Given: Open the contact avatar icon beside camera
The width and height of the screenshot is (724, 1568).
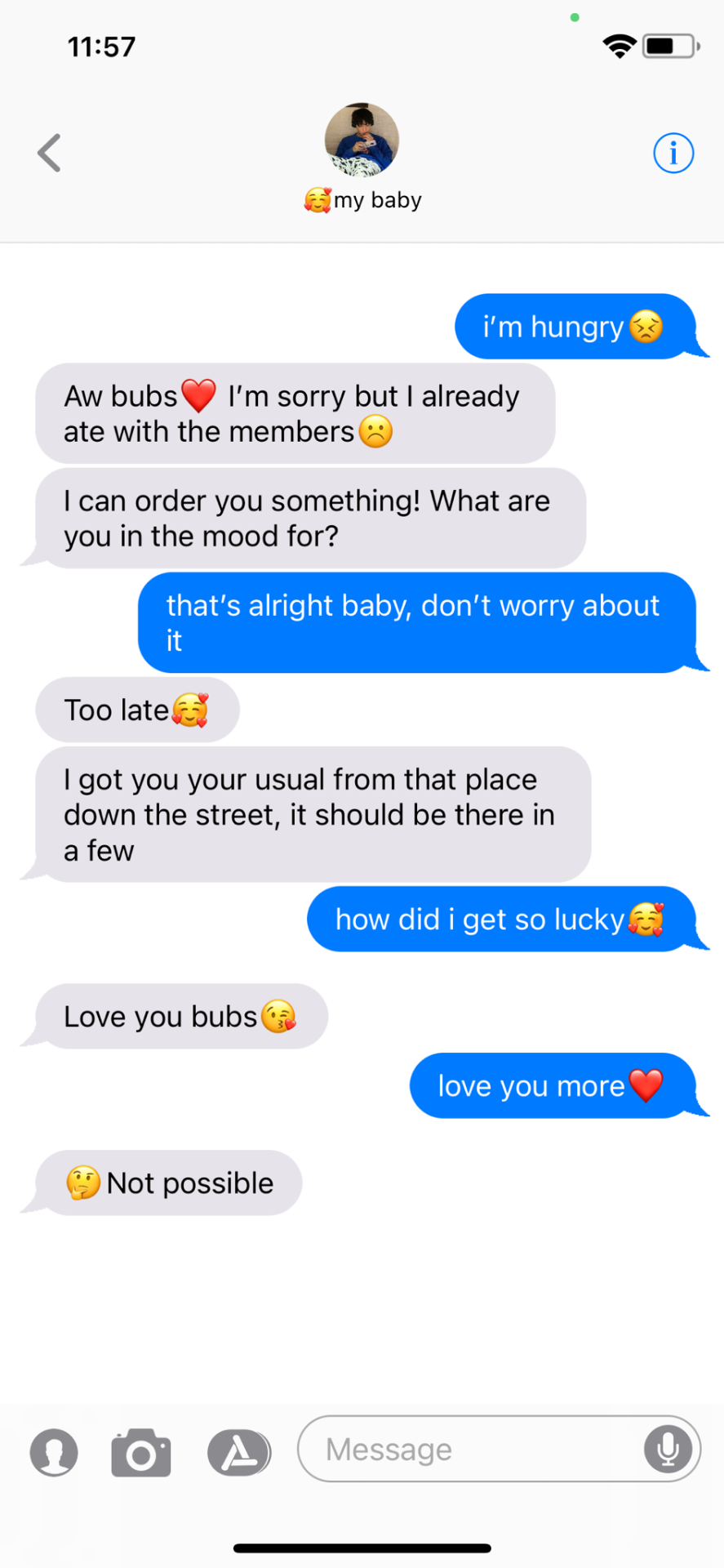Looking at the screenshot, I should (54, 1452).
